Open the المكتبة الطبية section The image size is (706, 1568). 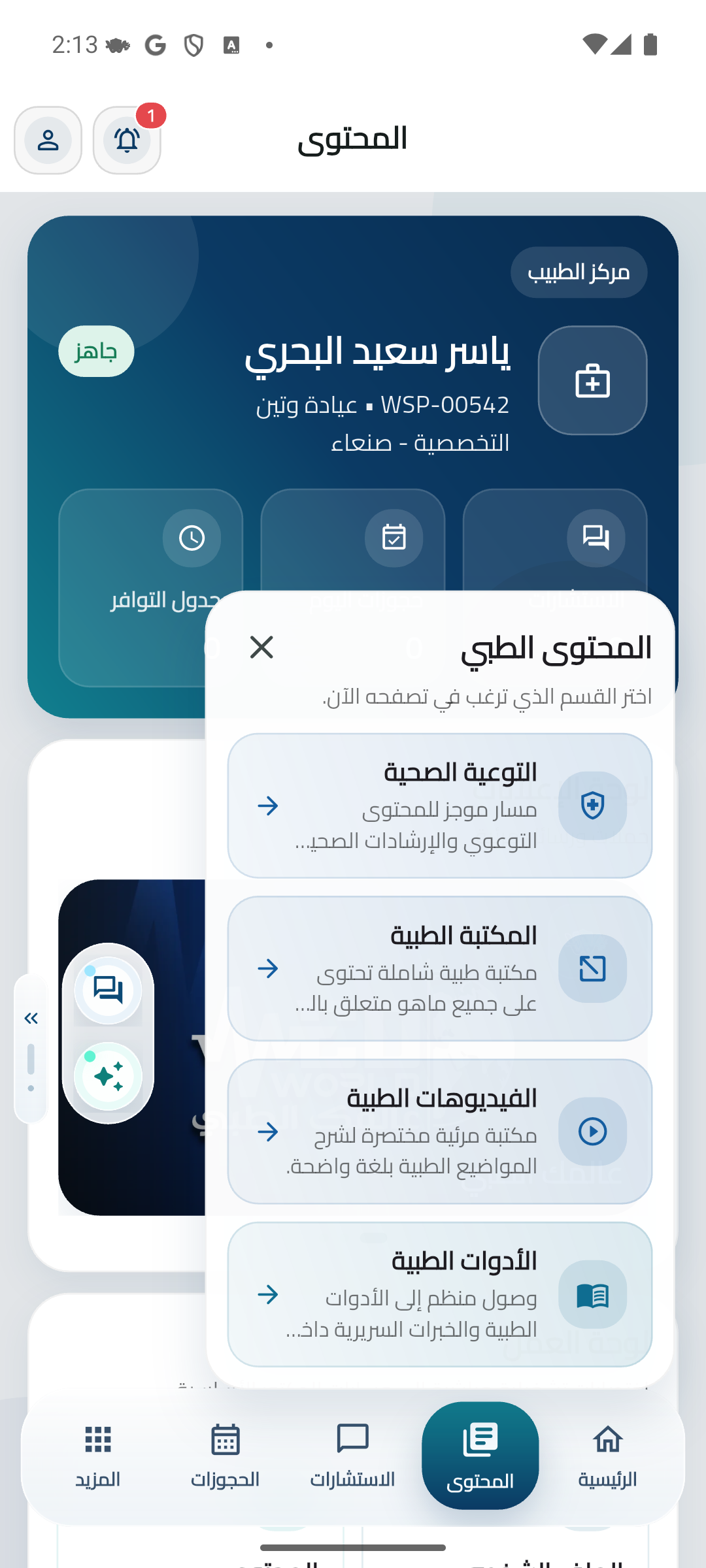tap(439, 968)
